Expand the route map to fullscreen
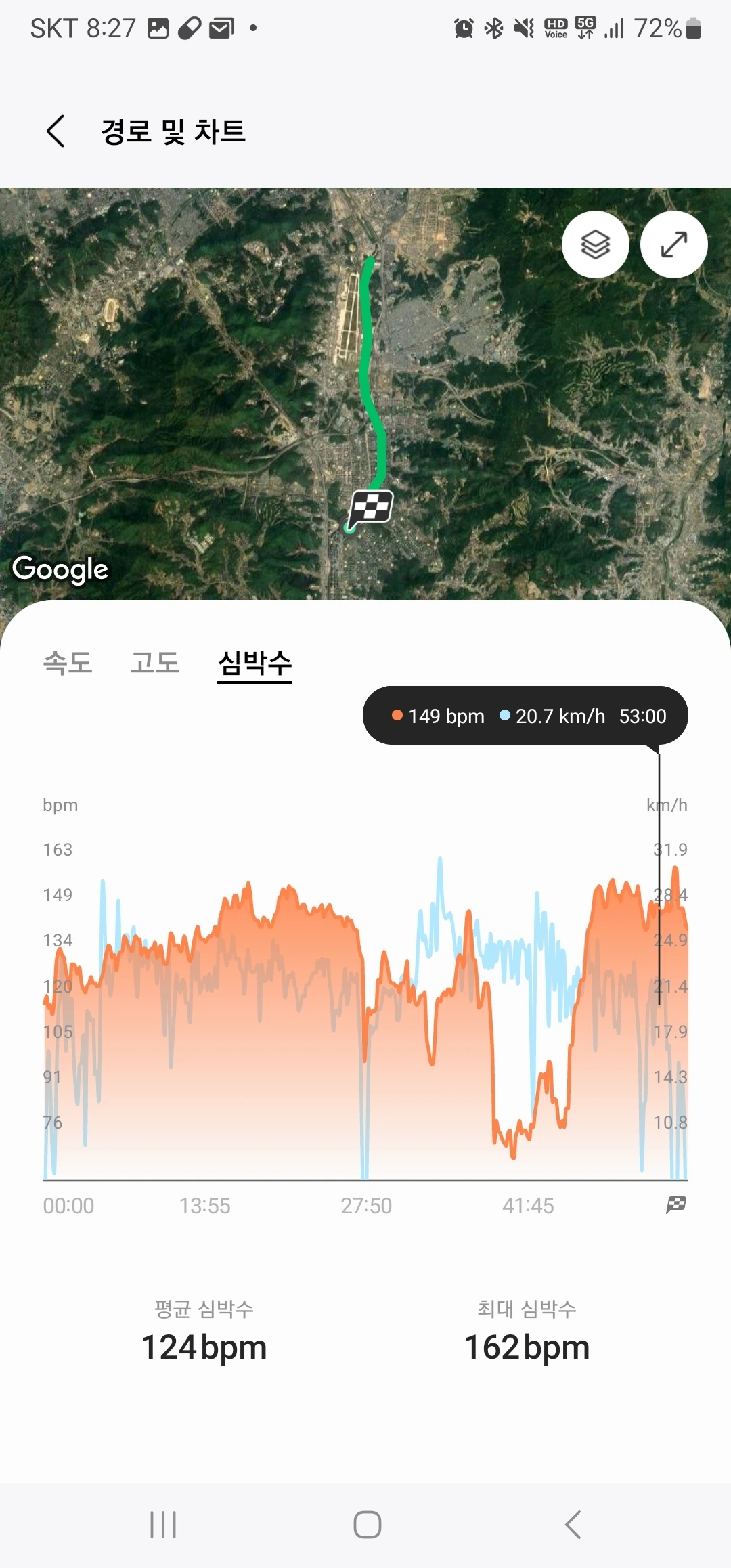The height and width of the screenshot is (1568, 731). point(673,244)
